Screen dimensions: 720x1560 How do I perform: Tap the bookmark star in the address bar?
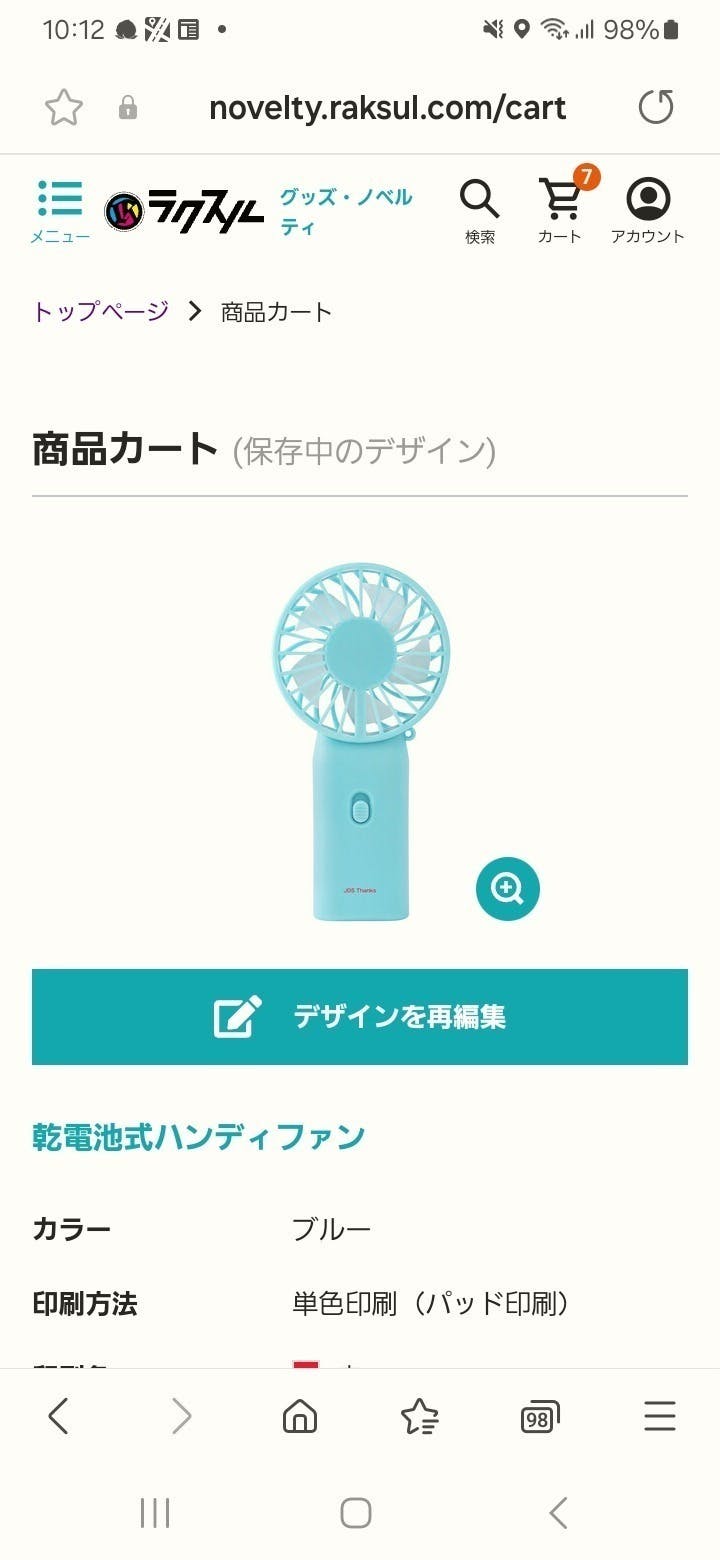pos(63,106)
